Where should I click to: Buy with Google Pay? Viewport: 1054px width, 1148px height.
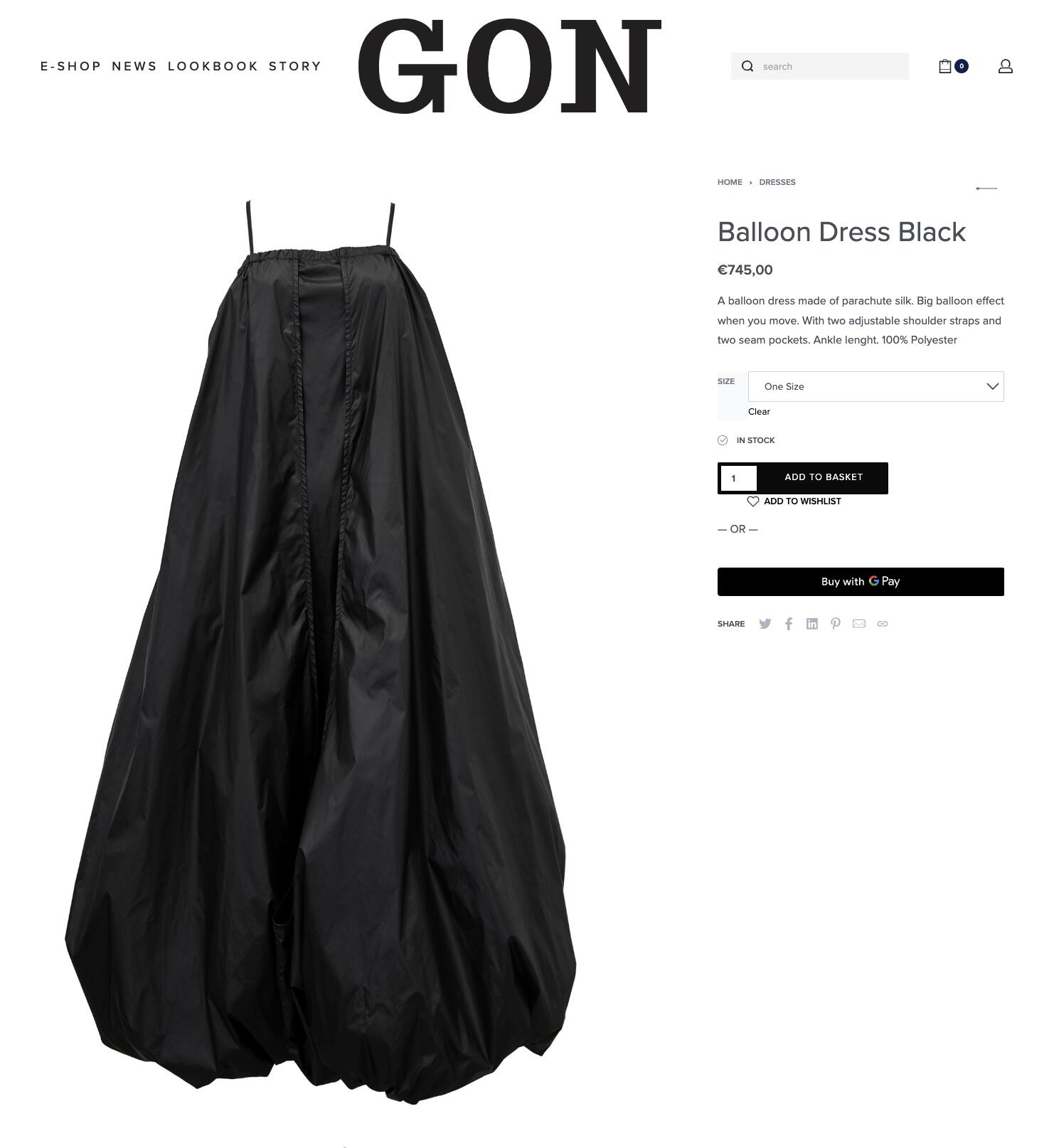coord(861,582)
